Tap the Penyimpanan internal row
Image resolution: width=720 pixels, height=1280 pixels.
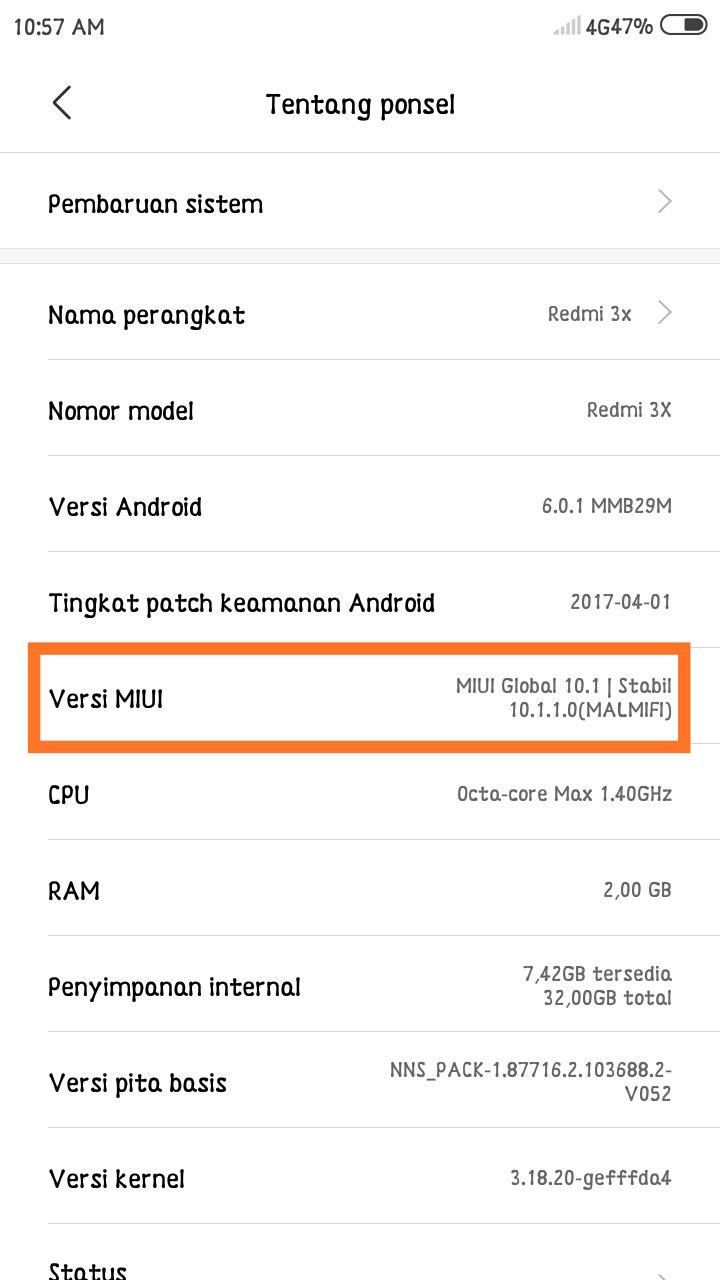[x=360, y=986]
